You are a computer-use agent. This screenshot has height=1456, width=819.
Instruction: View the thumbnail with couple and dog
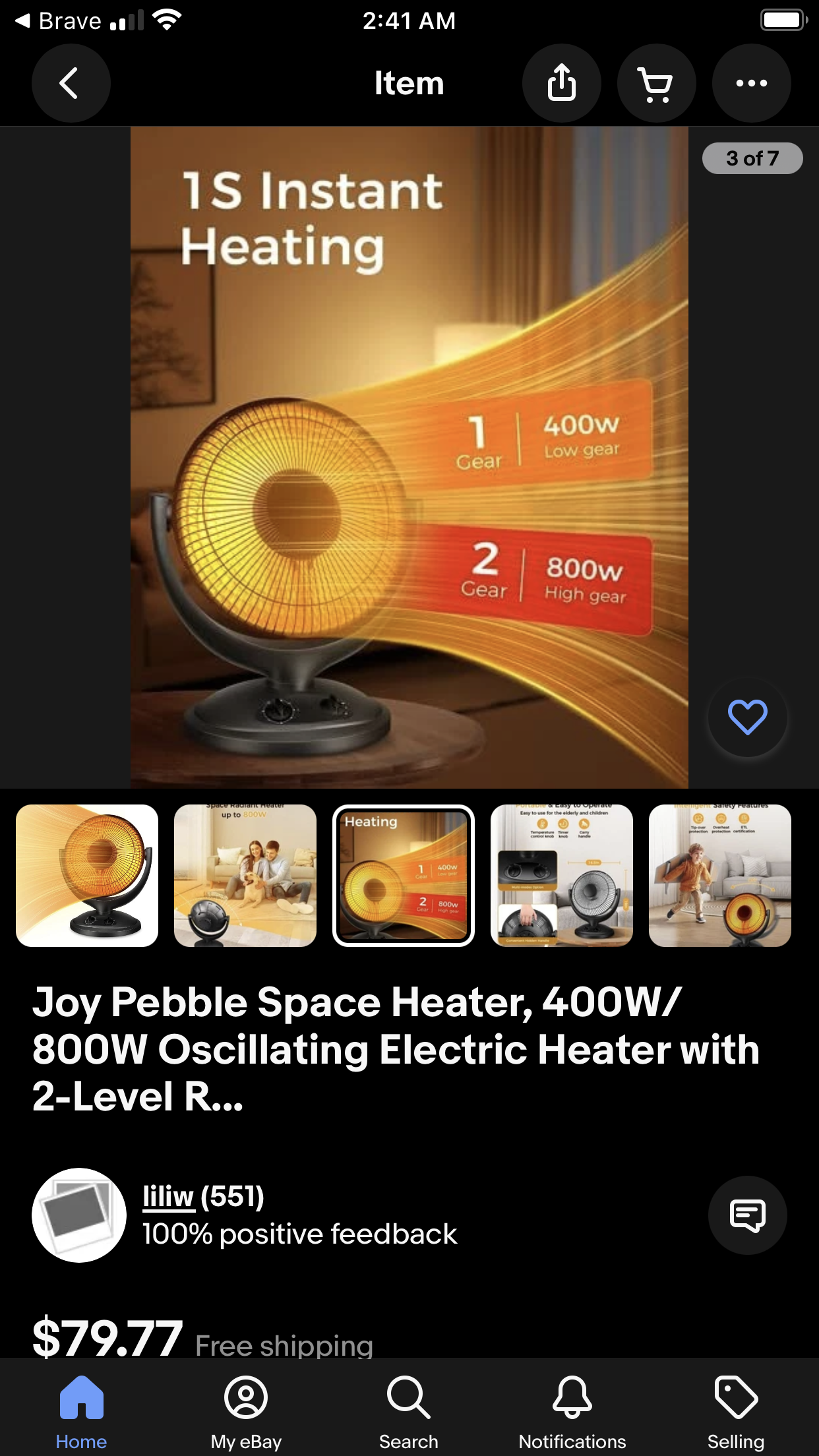[245, 875]
